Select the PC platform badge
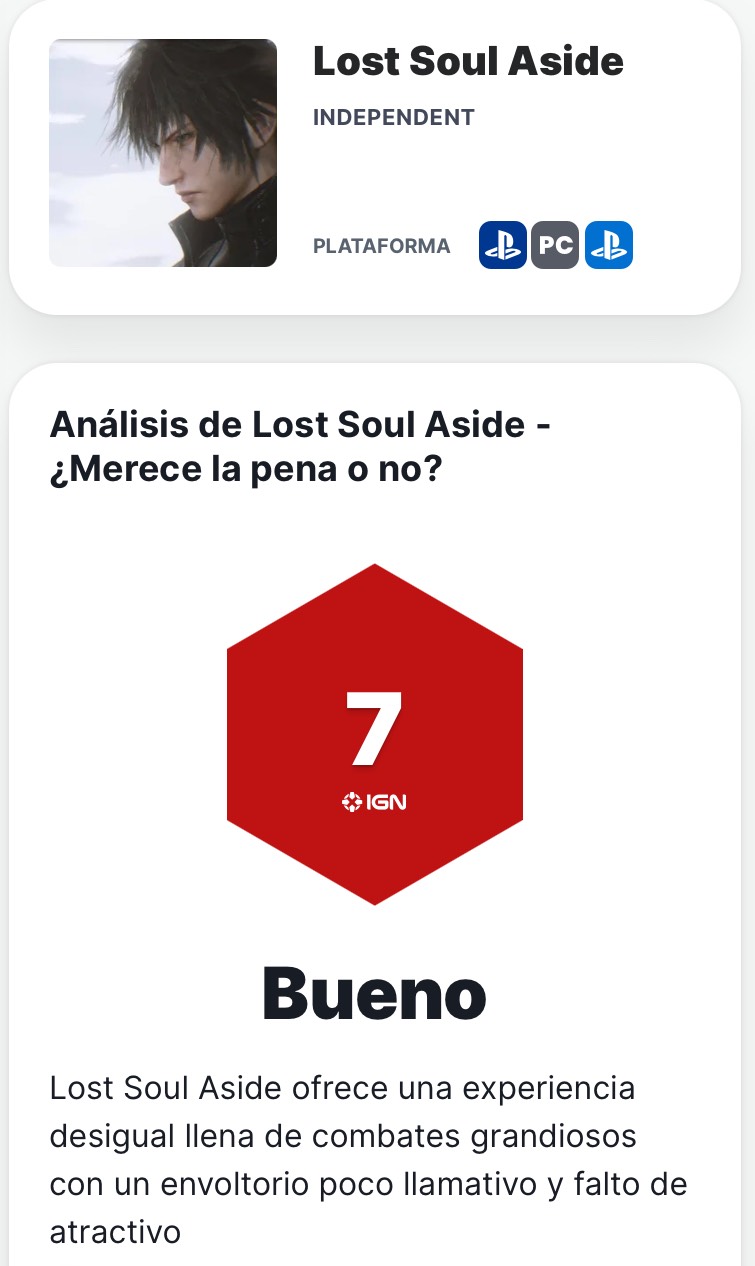 click(555, 246)
